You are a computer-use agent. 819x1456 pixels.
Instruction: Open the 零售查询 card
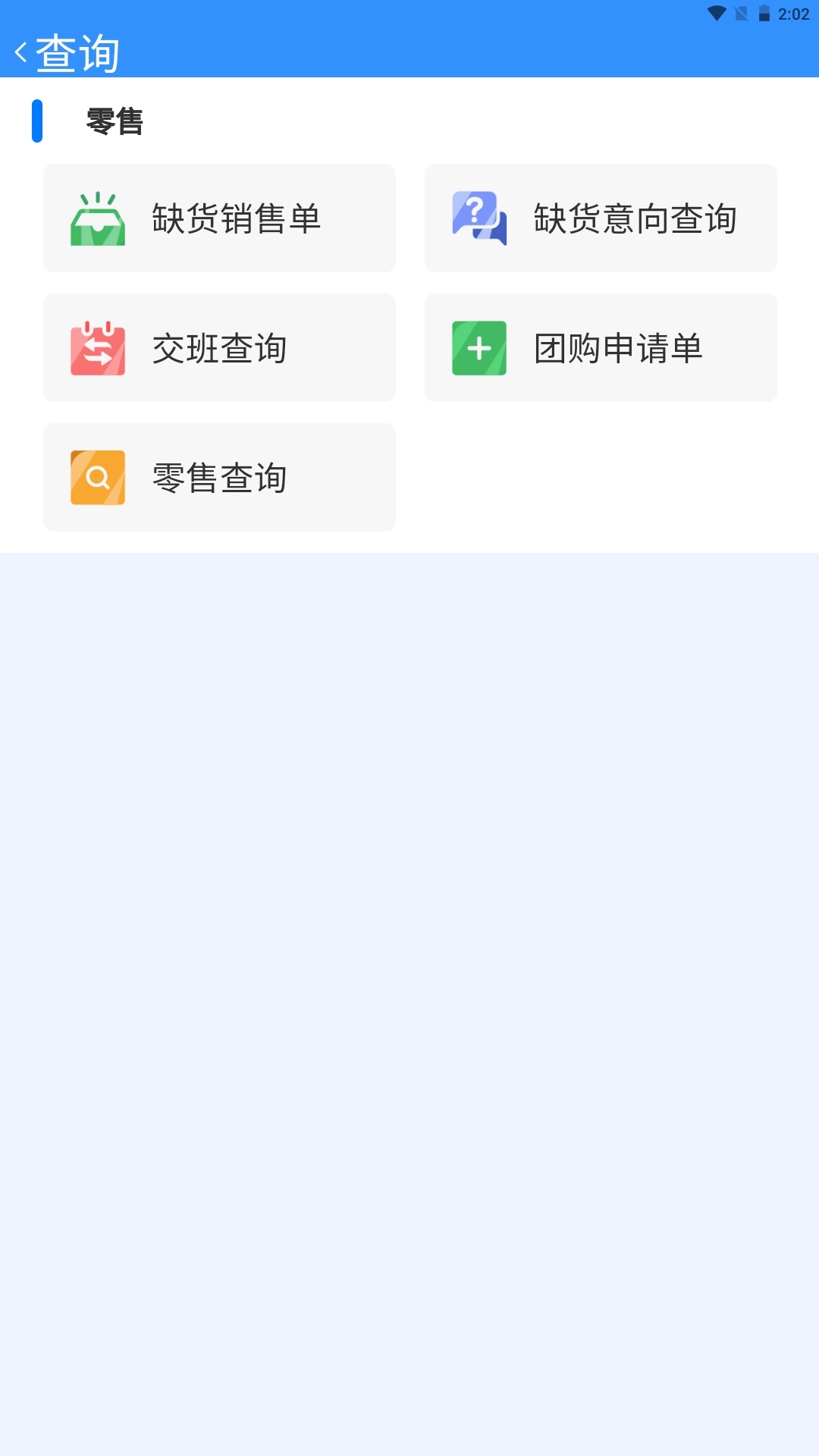pyautogui.click(x=219, y=477)
